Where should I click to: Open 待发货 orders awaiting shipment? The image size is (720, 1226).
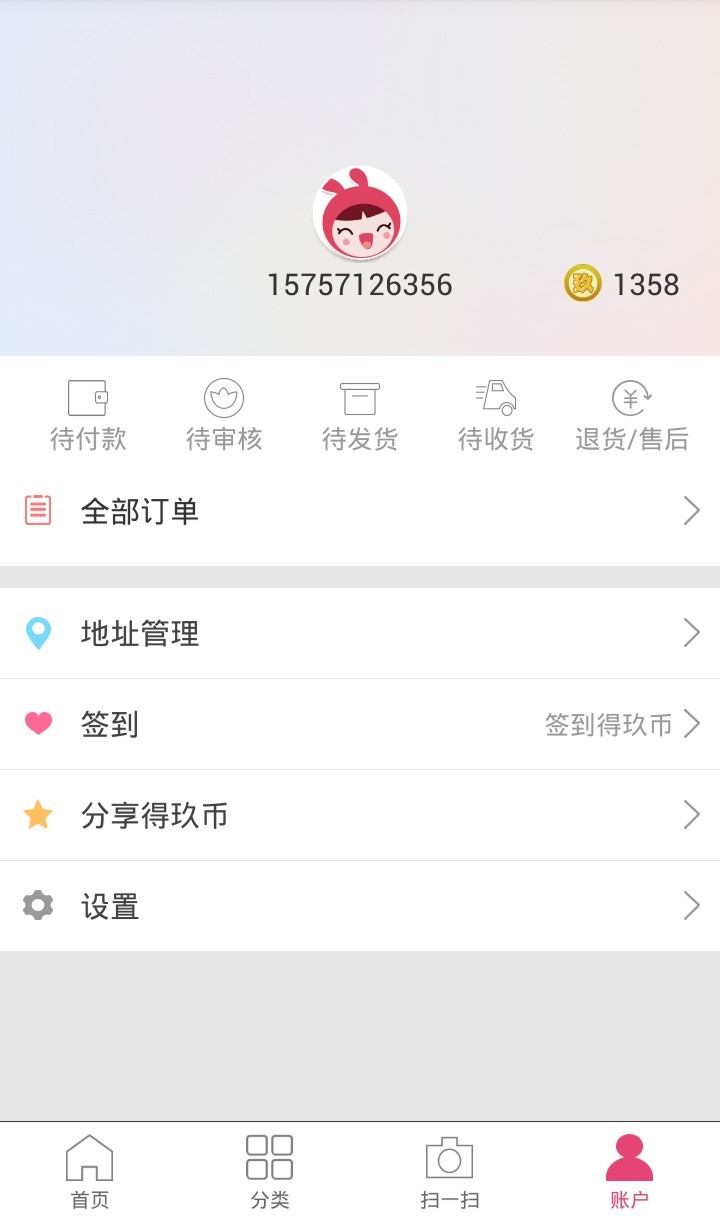click(x=360, y=416)
